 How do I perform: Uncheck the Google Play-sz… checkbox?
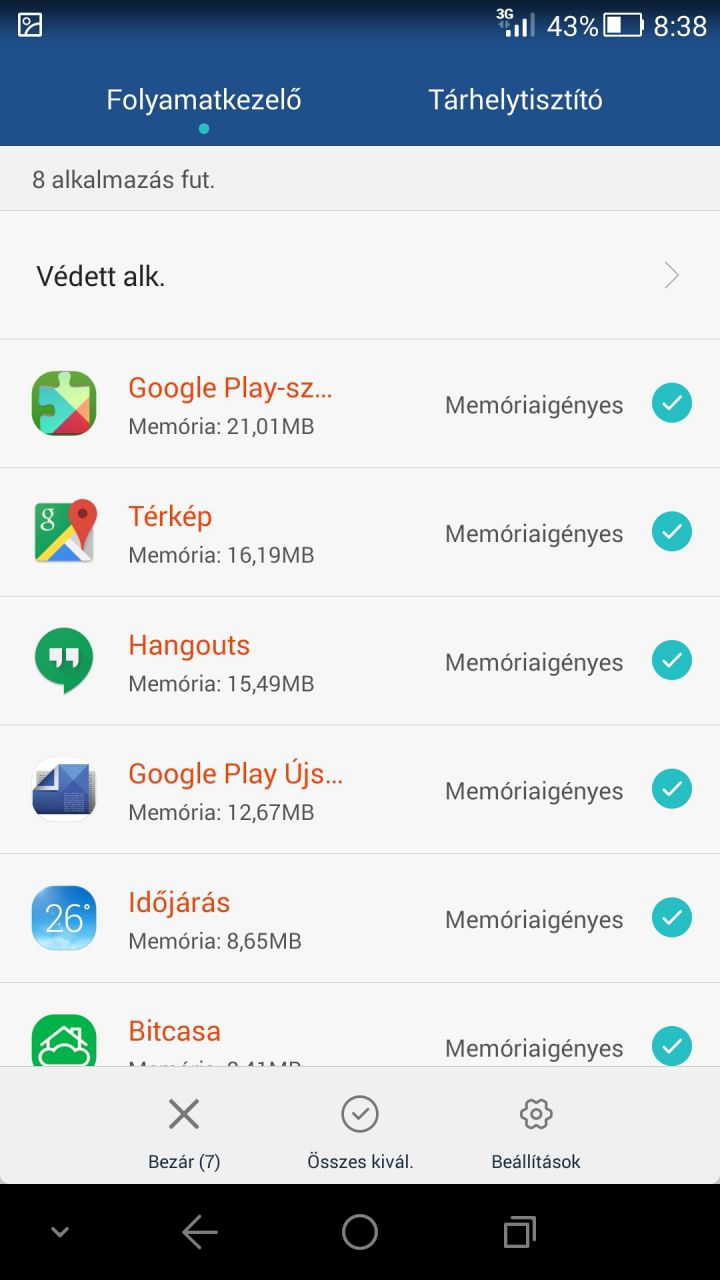[672, 404]
